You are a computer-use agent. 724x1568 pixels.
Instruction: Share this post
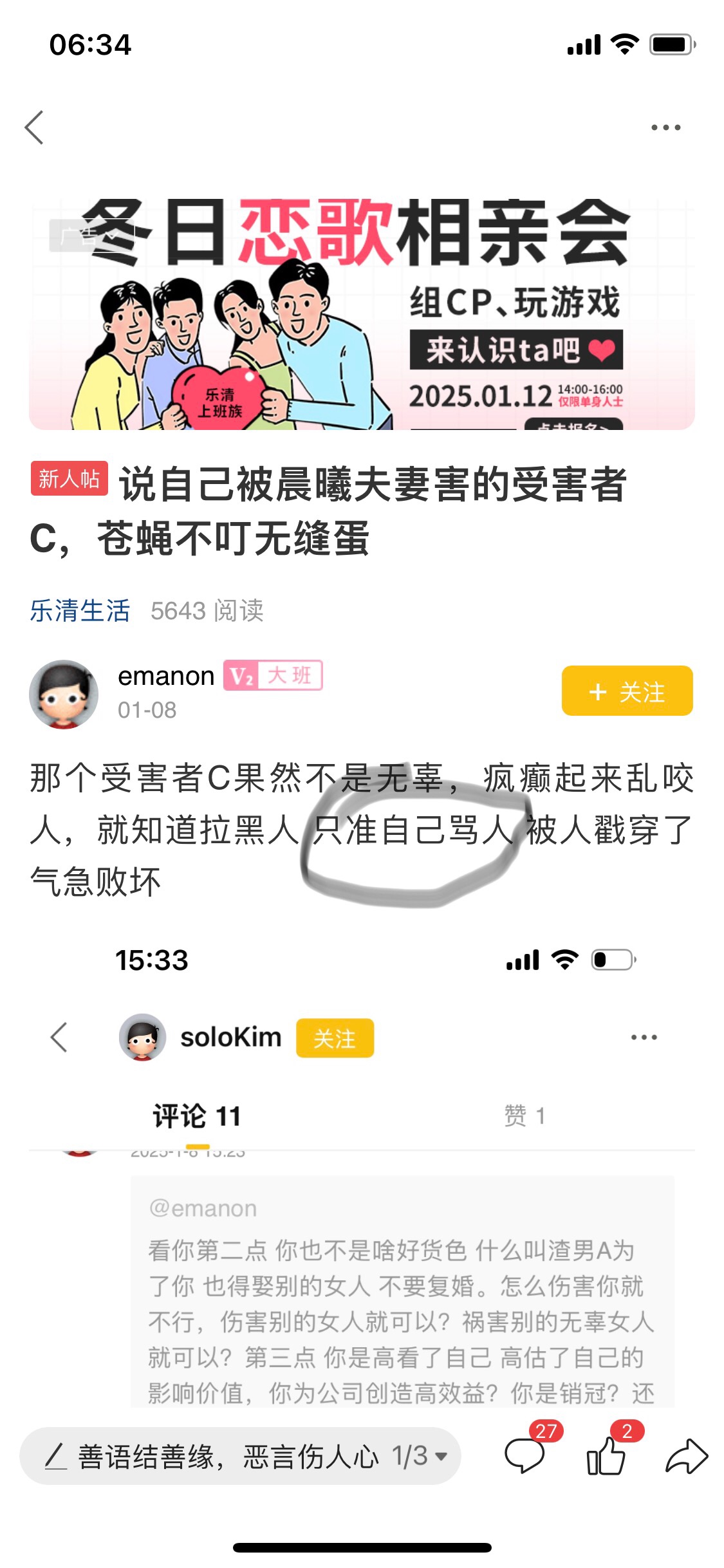click(686, 1456)
